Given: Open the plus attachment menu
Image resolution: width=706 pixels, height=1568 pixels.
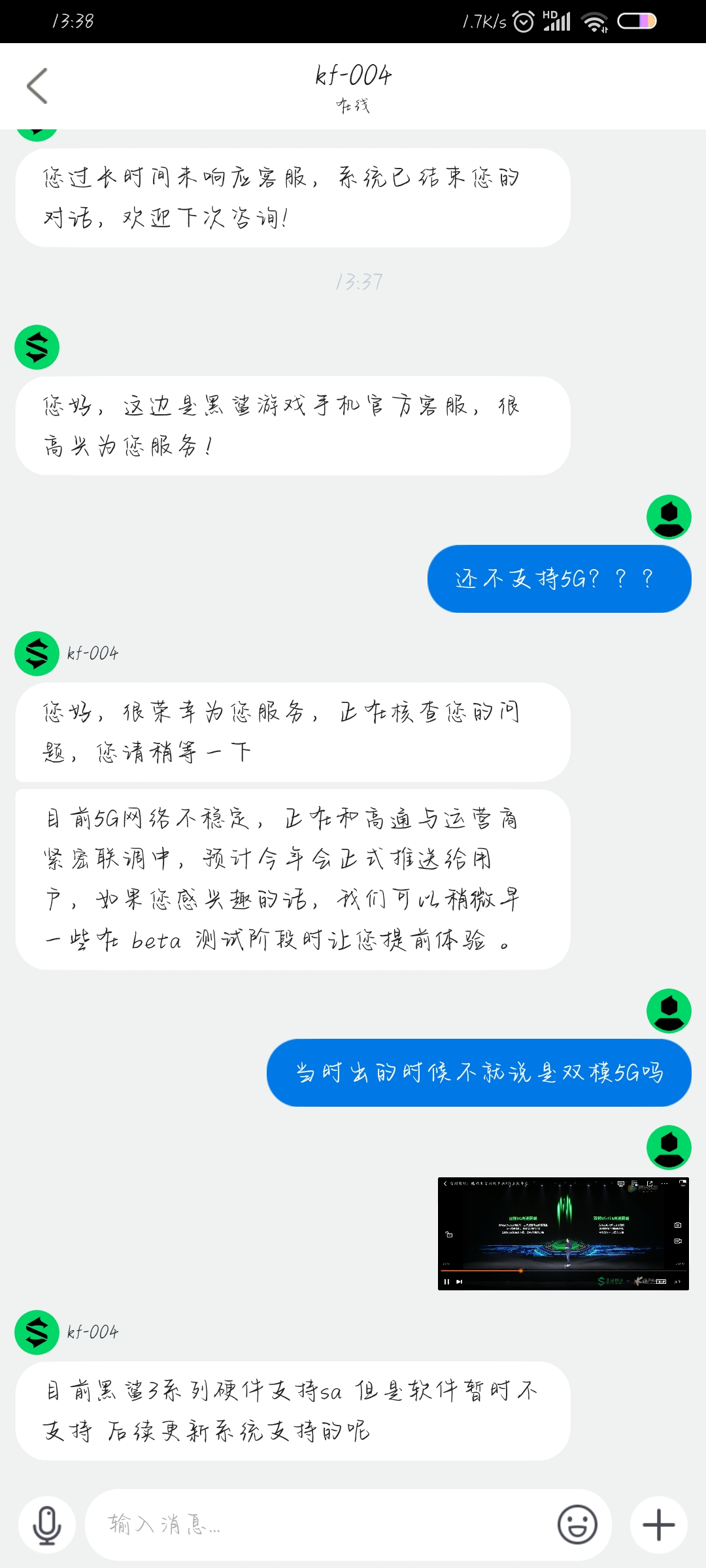Looking at the screenshot, I should pyautogui.click(x=658, y=1525).
